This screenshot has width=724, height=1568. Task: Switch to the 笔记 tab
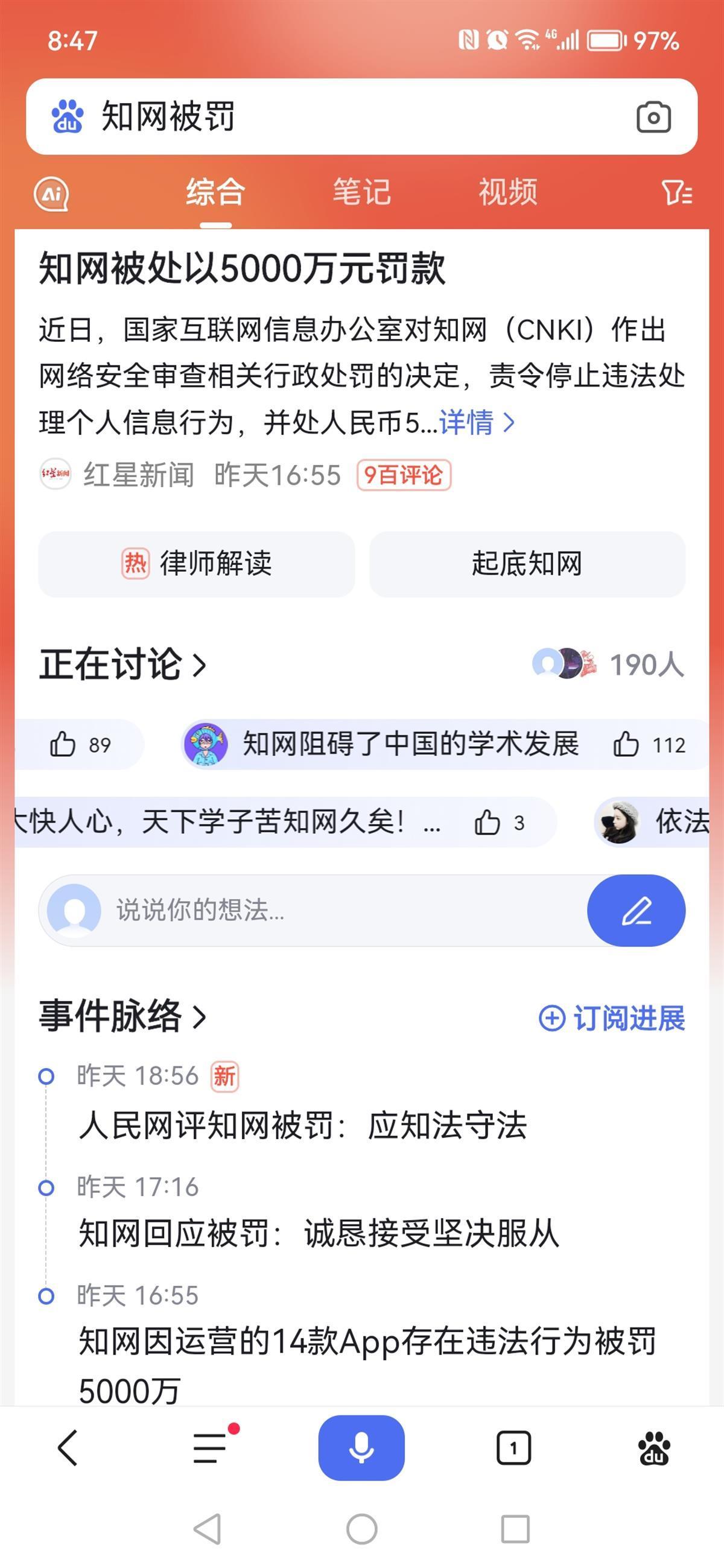click(x=361, y=192)
